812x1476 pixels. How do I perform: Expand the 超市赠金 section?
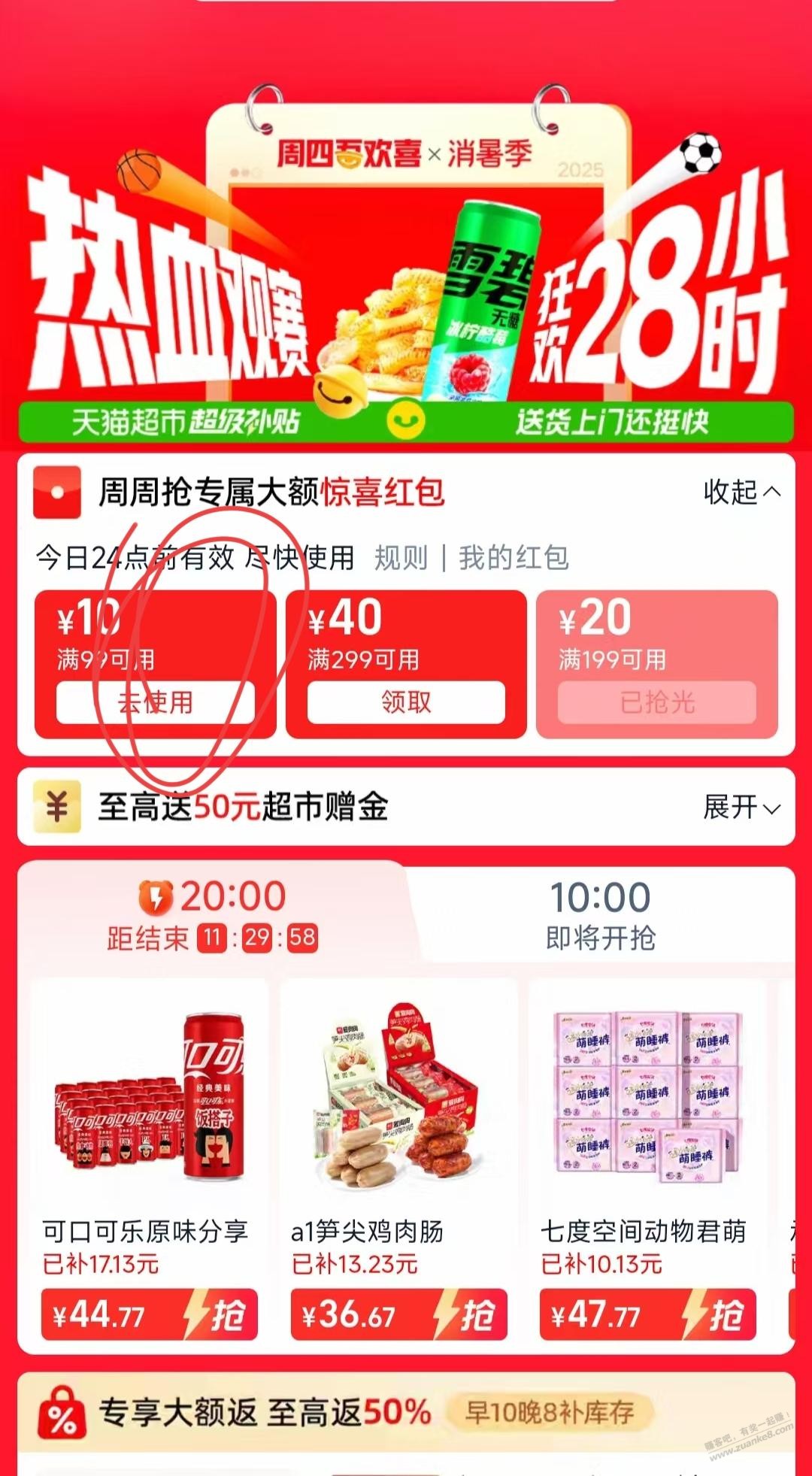click(741, 808)
